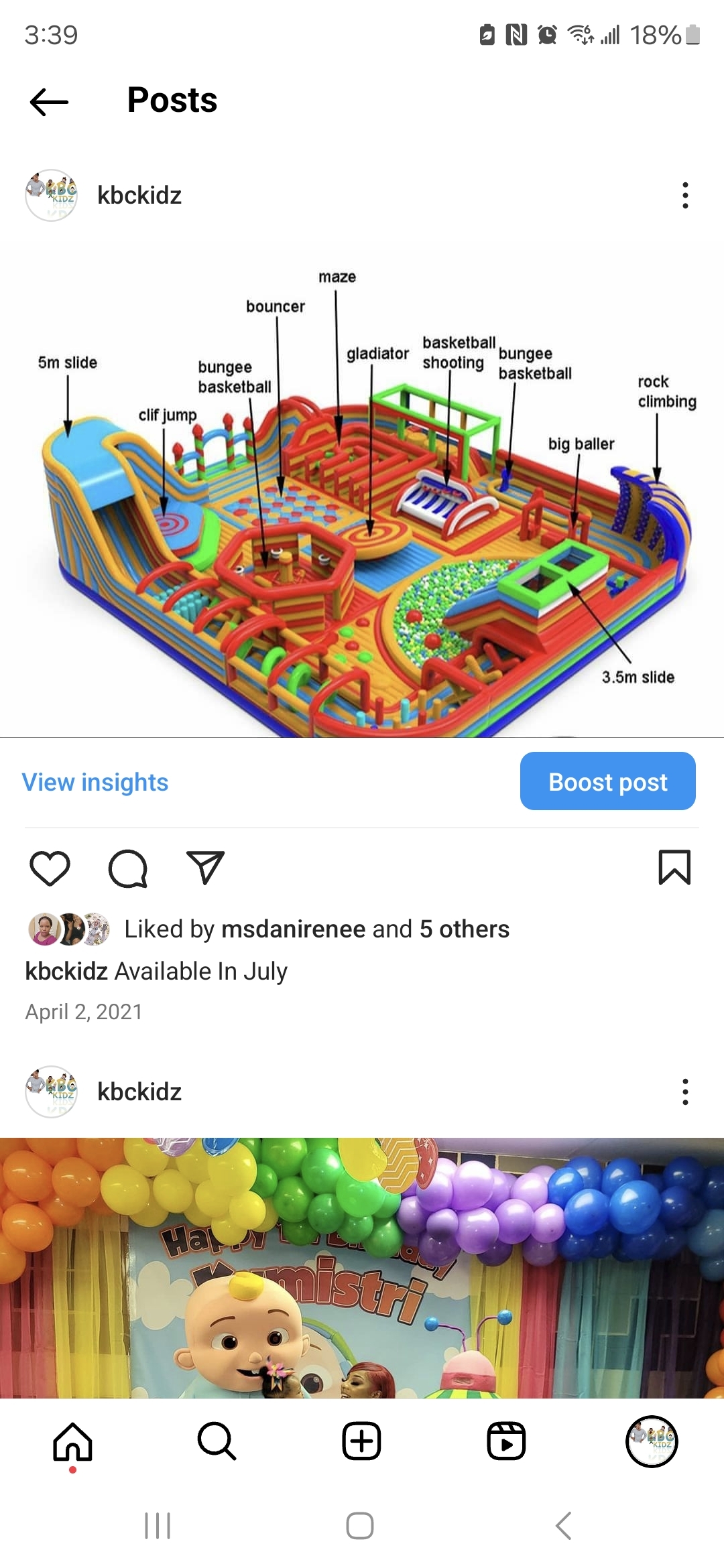
Task: Tap the system back button
Action: (x=564, y=1526)
